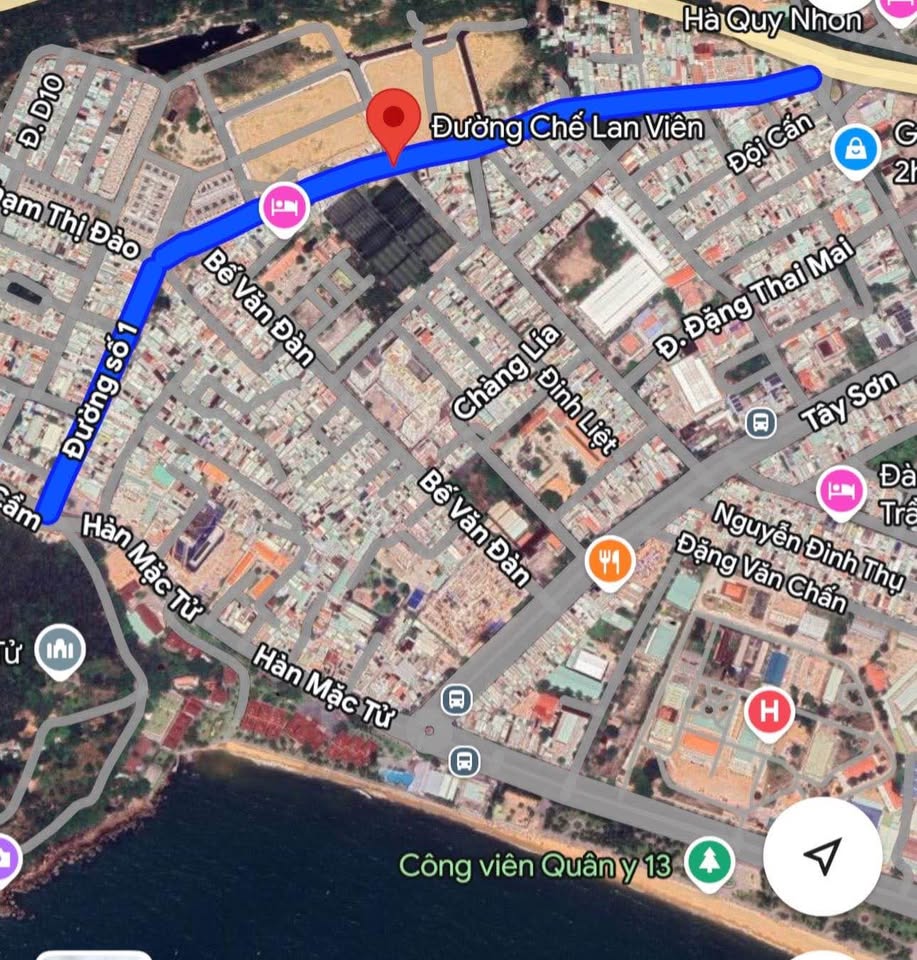This screenshot has width=917, height=960.
Task: Open the grey historic site marker
Action: click(x=61, y=652)
